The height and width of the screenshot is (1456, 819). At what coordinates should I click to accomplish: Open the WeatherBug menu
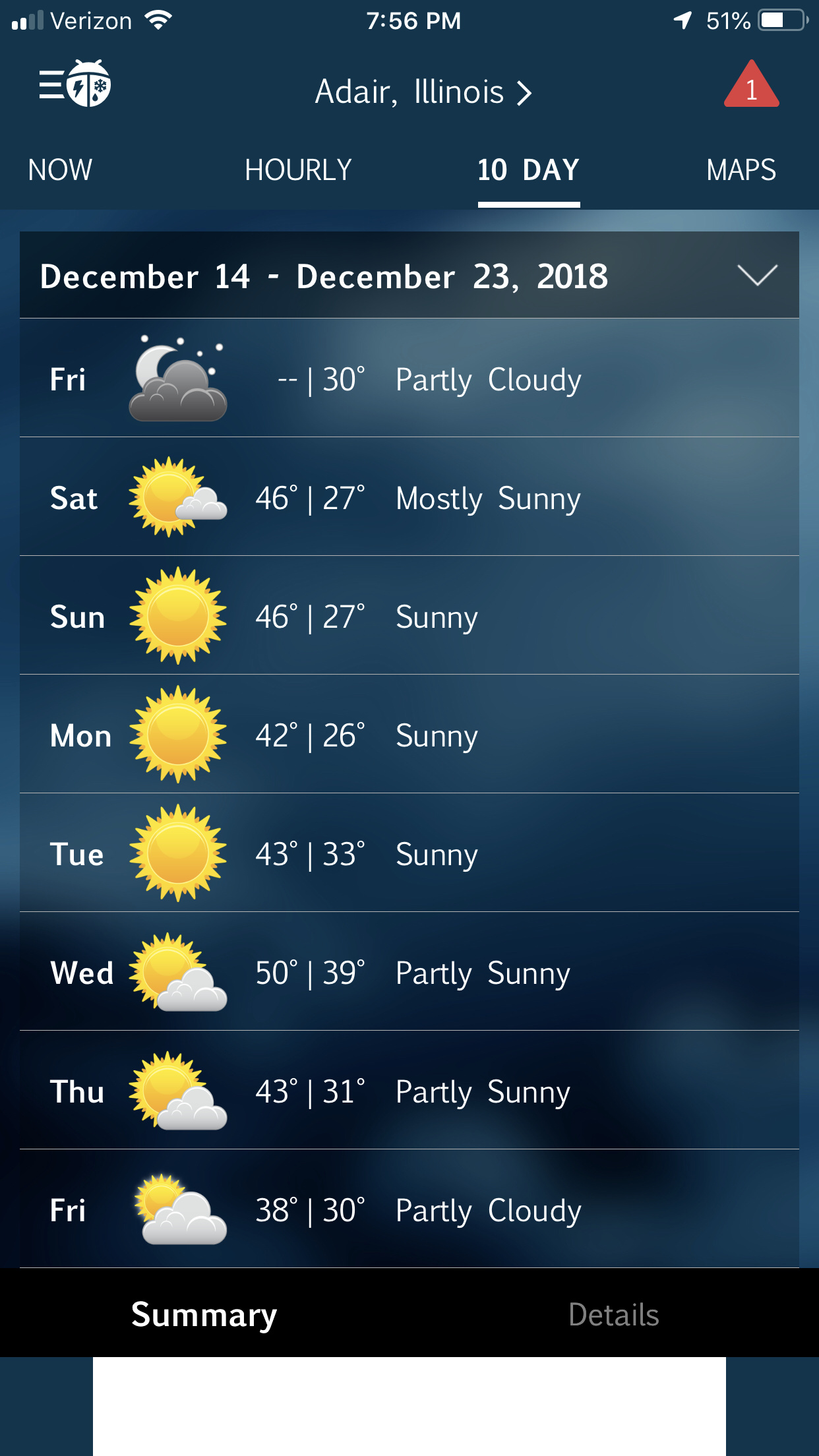coord(74,84)
